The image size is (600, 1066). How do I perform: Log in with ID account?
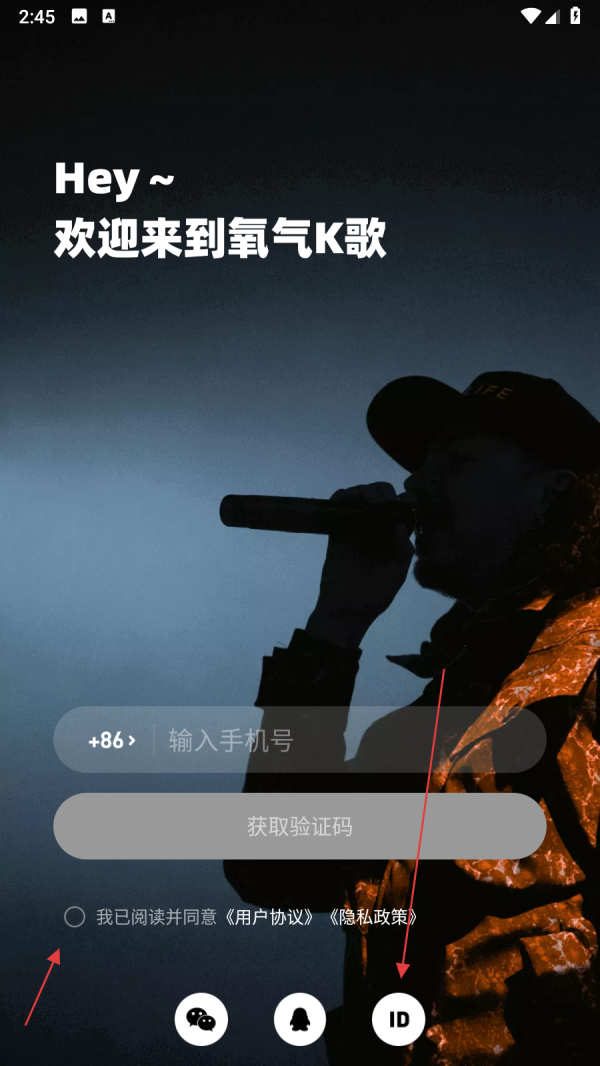click(x=399, y=1019)
